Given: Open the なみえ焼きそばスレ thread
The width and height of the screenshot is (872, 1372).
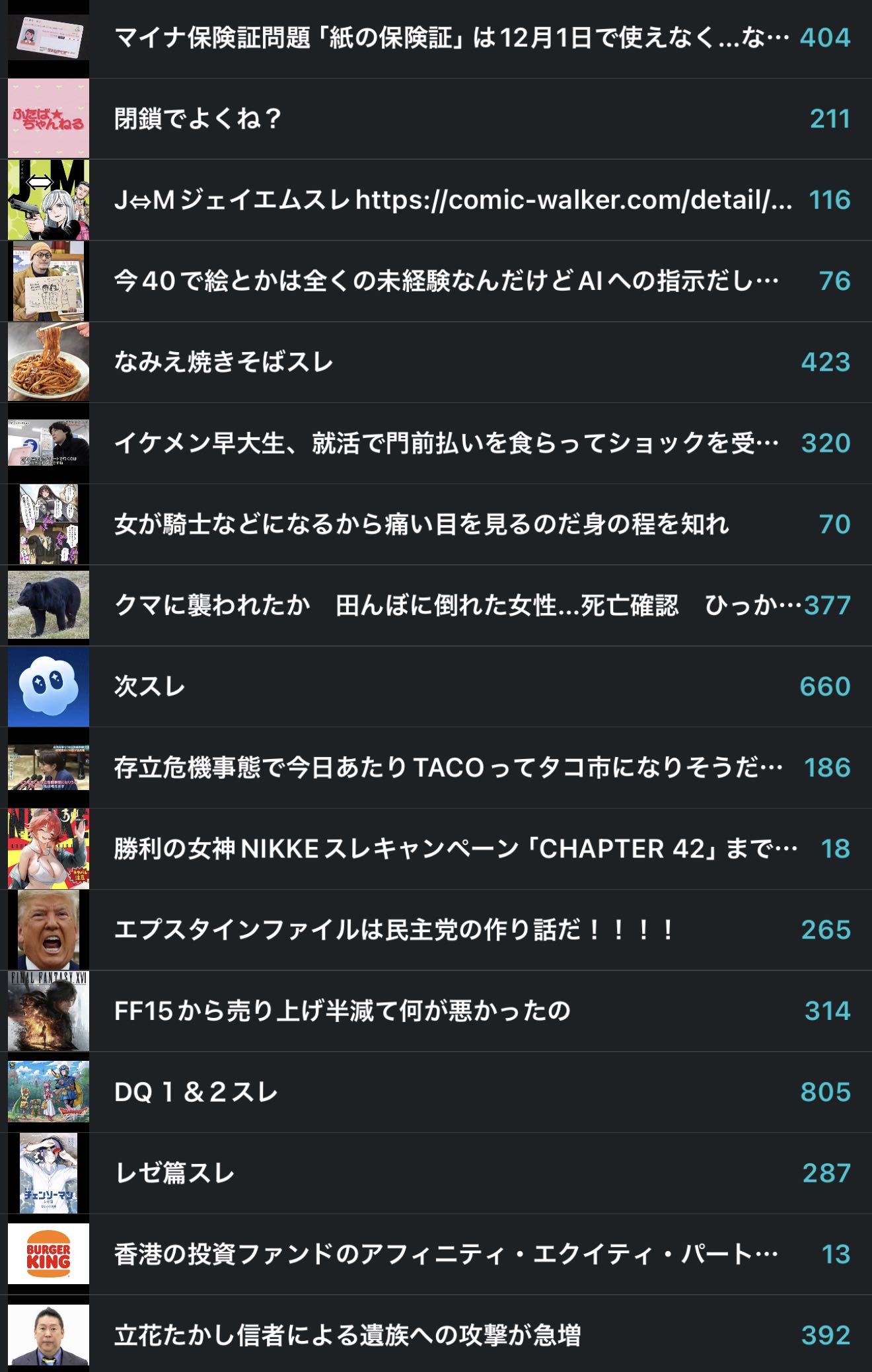Looking at the screenshot, I should coord(224,362).
